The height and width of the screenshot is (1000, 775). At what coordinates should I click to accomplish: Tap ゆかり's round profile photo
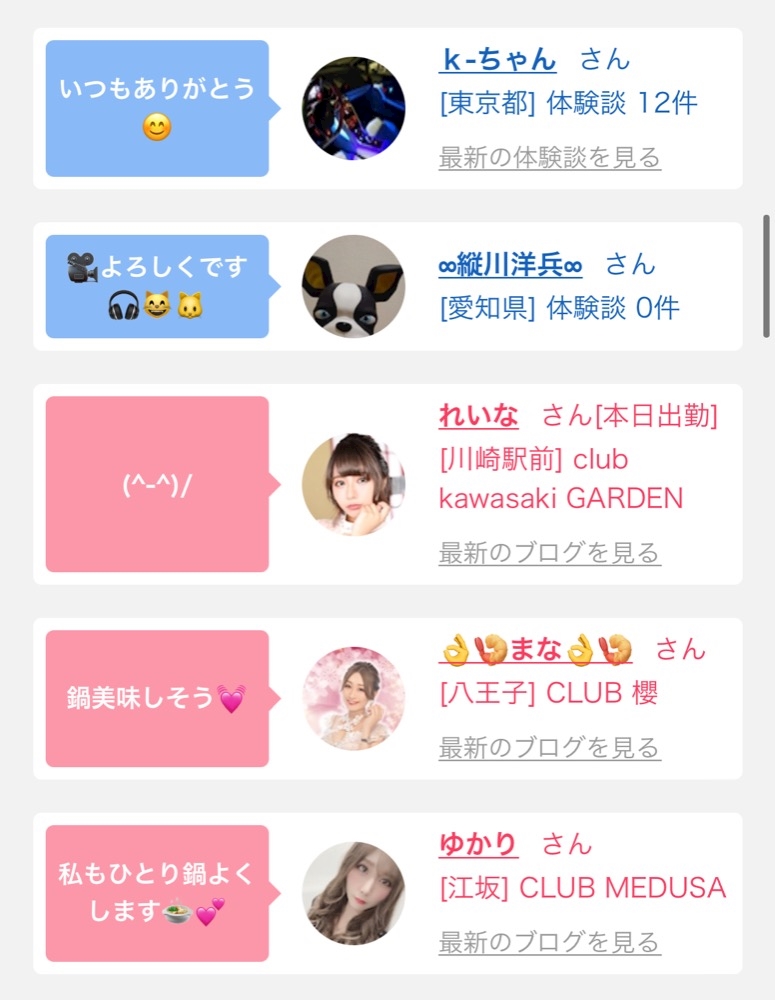pyautogui.click(x=353, y=893)
